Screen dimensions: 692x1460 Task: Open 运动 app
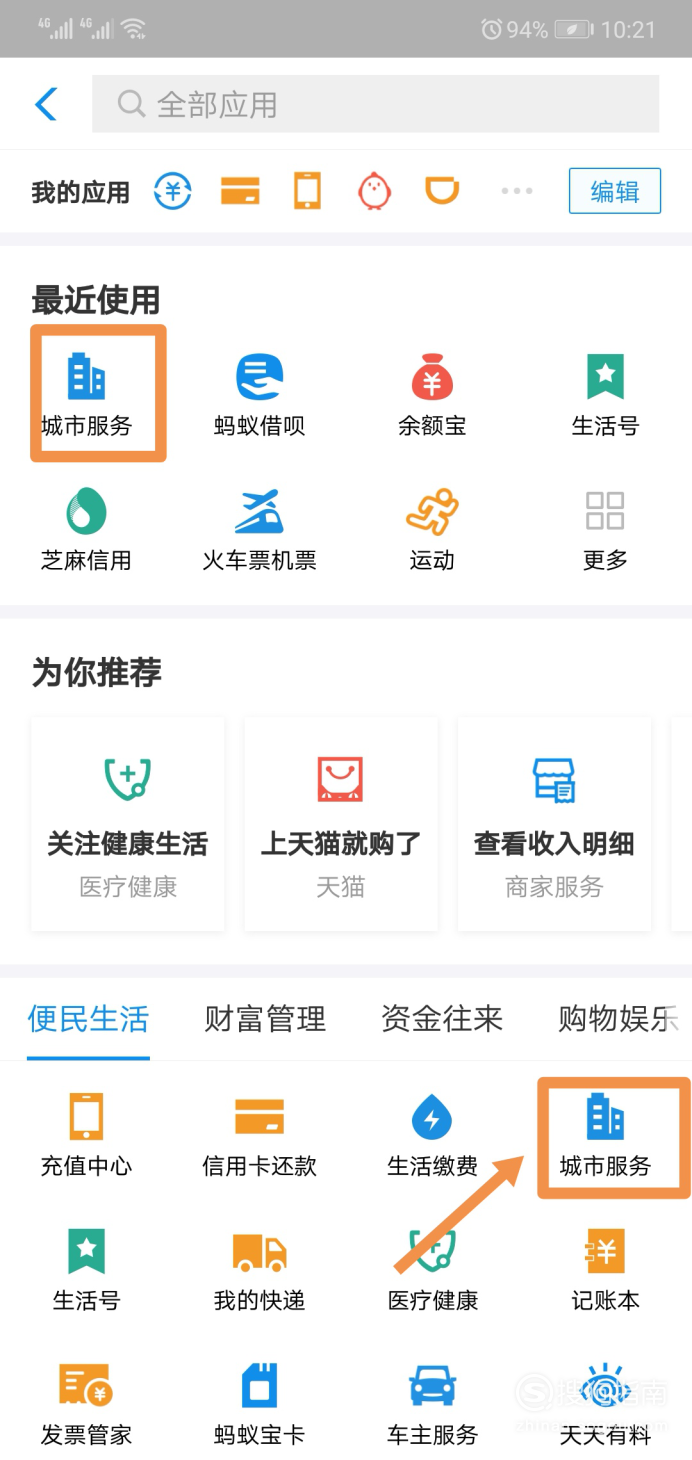432,529
